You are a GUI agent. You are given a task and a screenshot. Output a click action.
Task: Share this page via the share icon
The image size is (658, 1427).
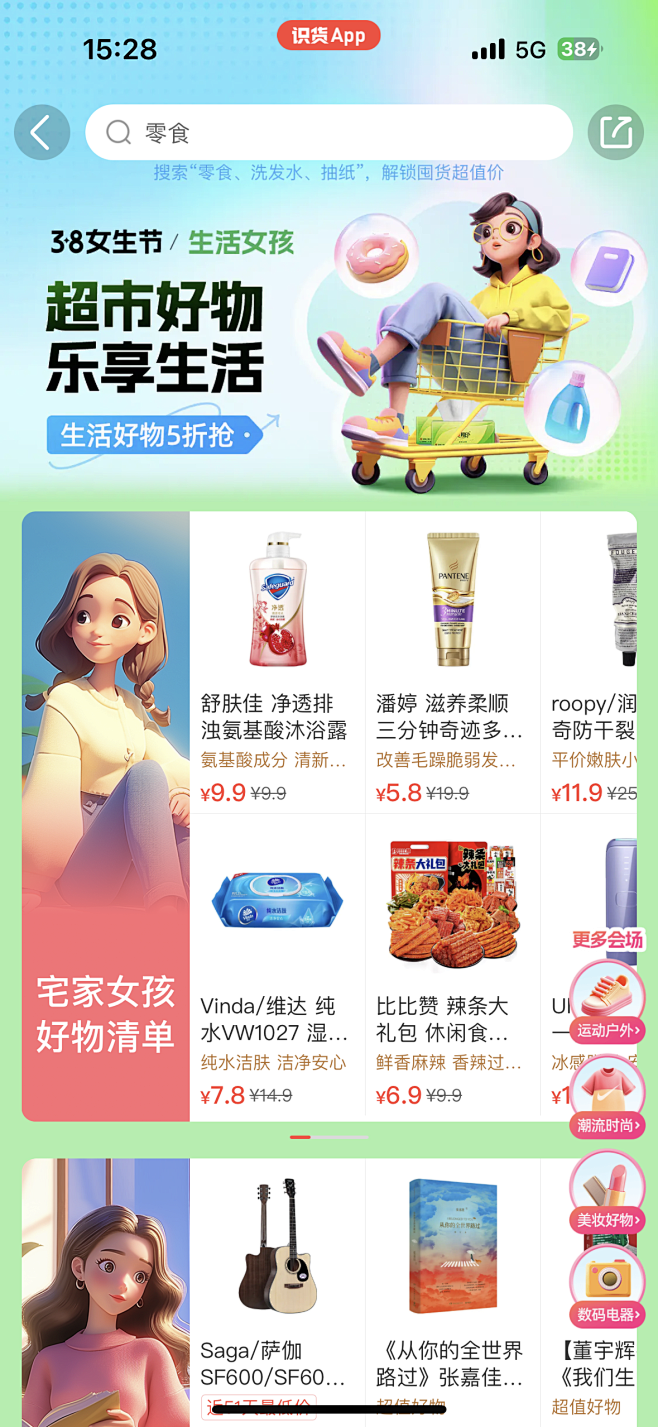pyautogui.click(x=615, y=132)
